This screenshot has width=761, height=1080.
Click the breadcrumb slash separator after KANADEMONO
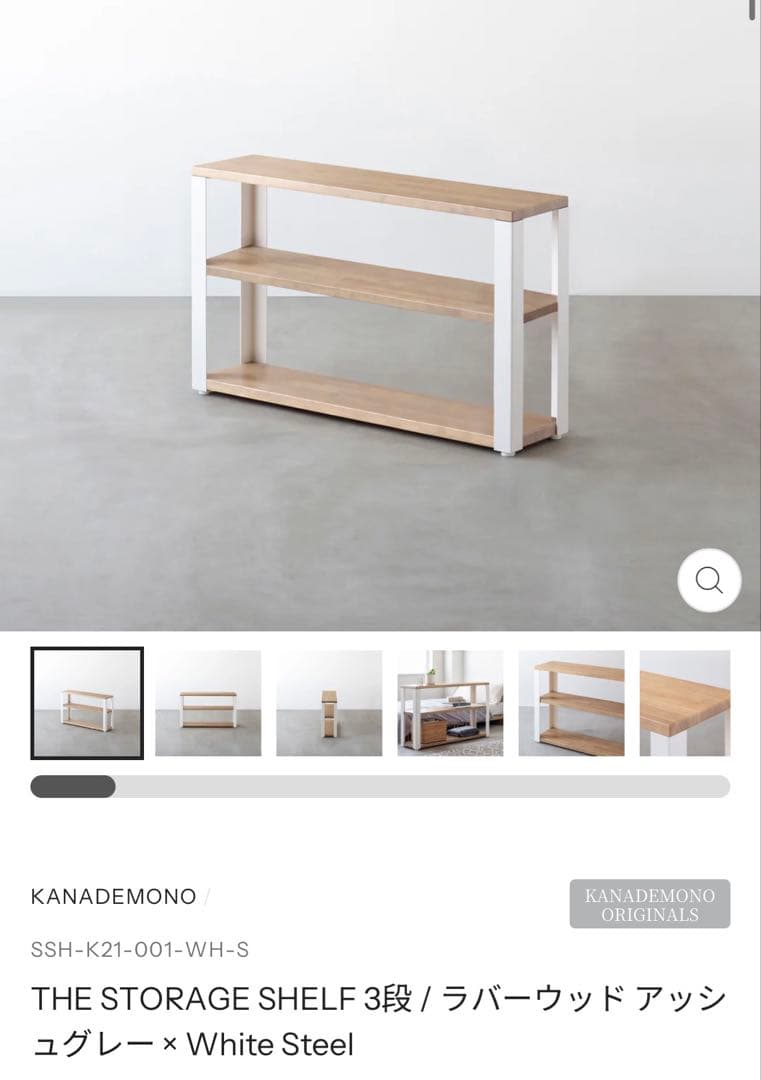[207, 897]
